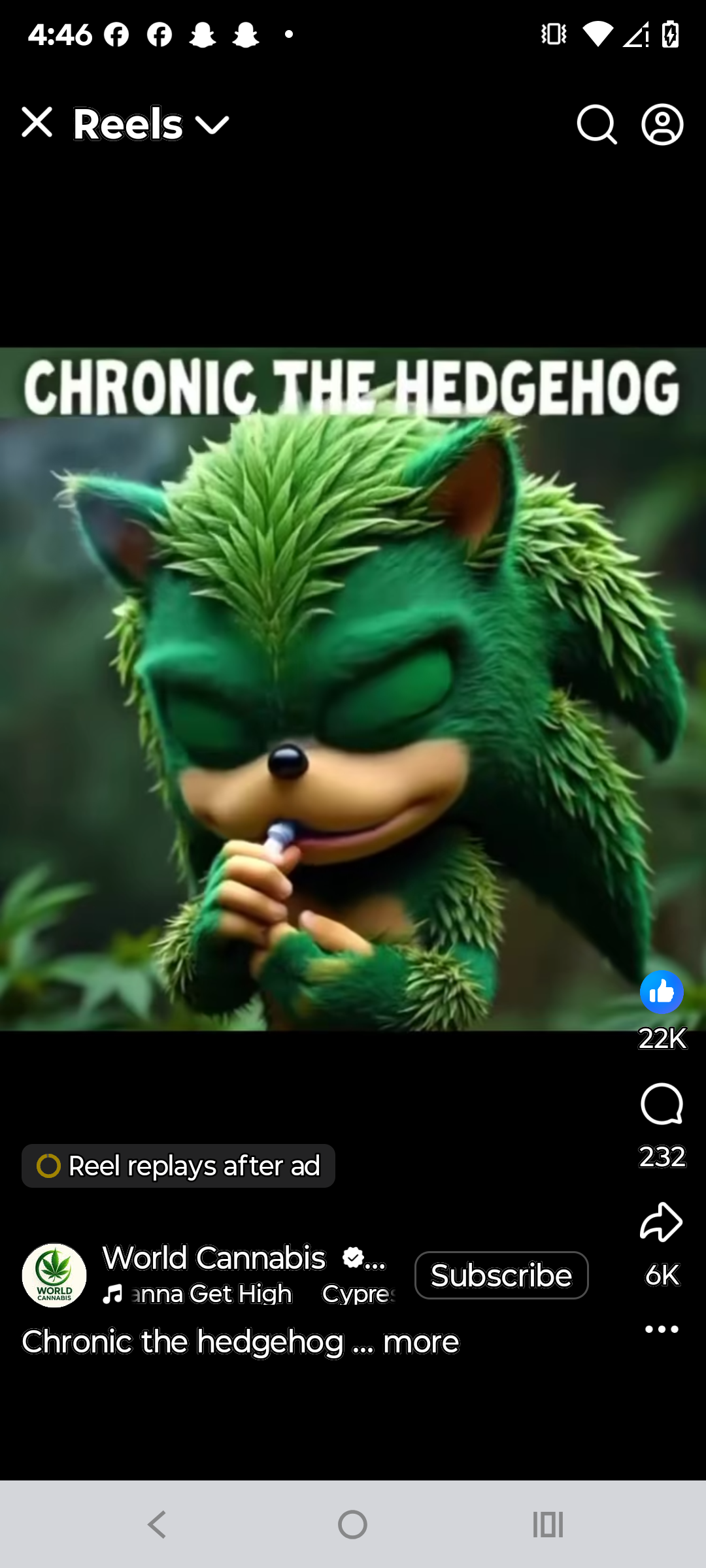Close the Reels viewer
706x1568 pixels.
click(37, 123)
